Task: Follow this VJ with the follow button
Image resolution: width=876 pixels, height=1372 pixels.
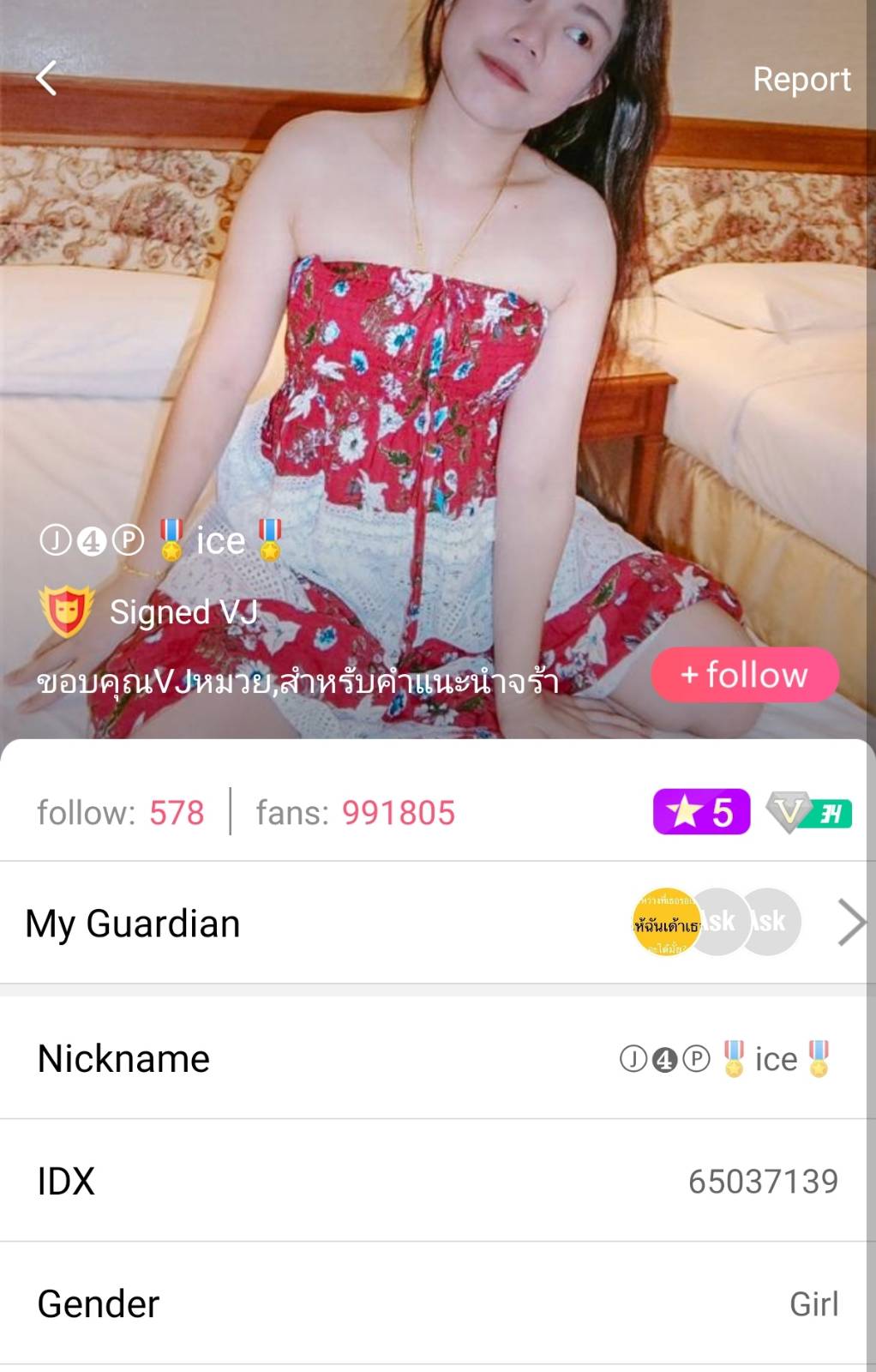Action: coord(744,675)
